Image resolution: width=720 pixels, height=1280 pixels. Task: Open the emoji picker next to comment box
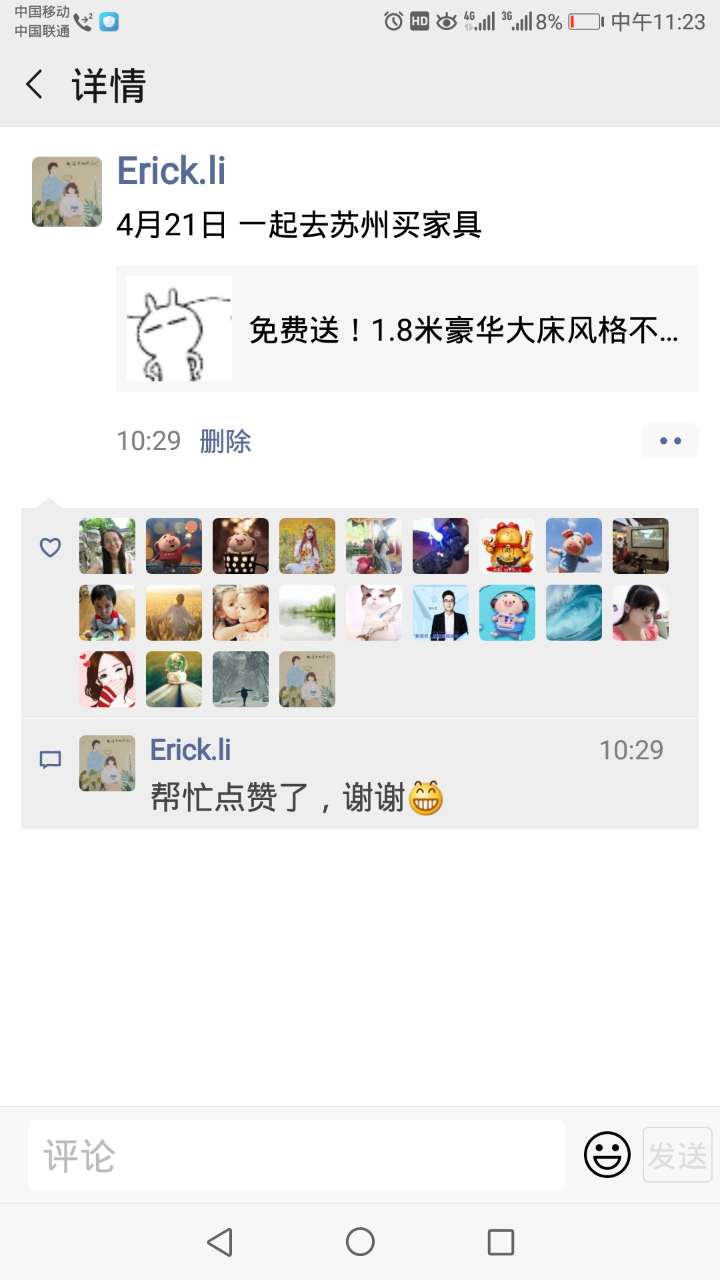(x=607, y=1155)
